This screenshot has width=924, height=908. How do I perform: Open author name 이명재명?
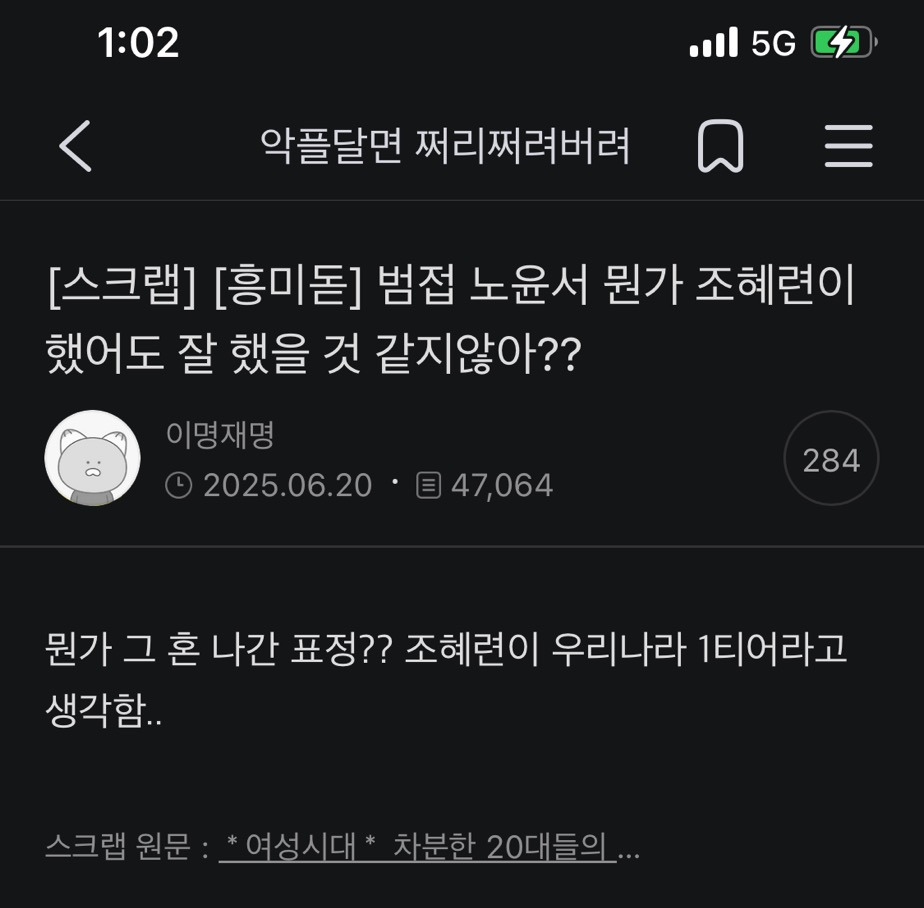tap(220, 435)
